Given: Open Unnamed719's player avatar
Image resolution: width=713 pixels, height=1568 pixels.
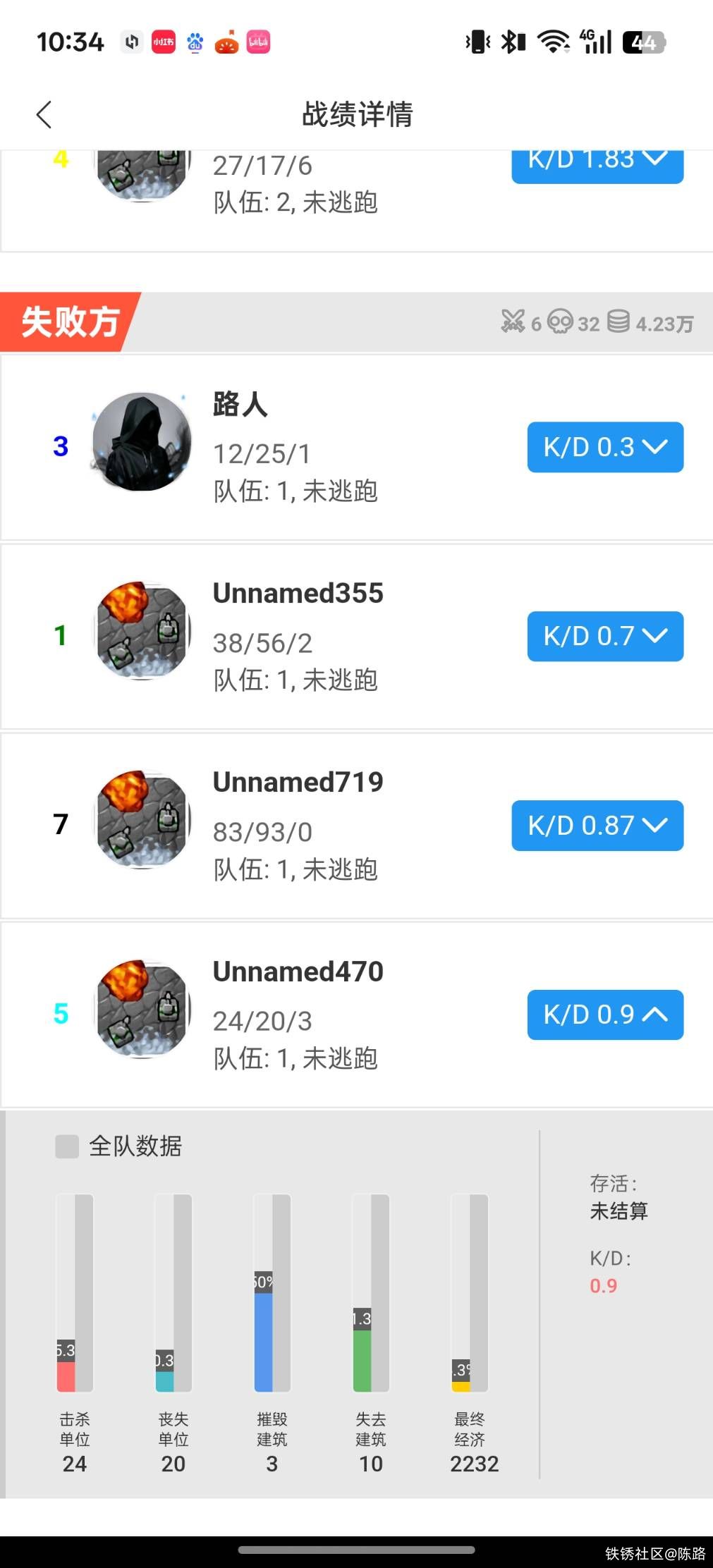Looking at the screenshot, I should pyautogui.click(x=142, y=820).
